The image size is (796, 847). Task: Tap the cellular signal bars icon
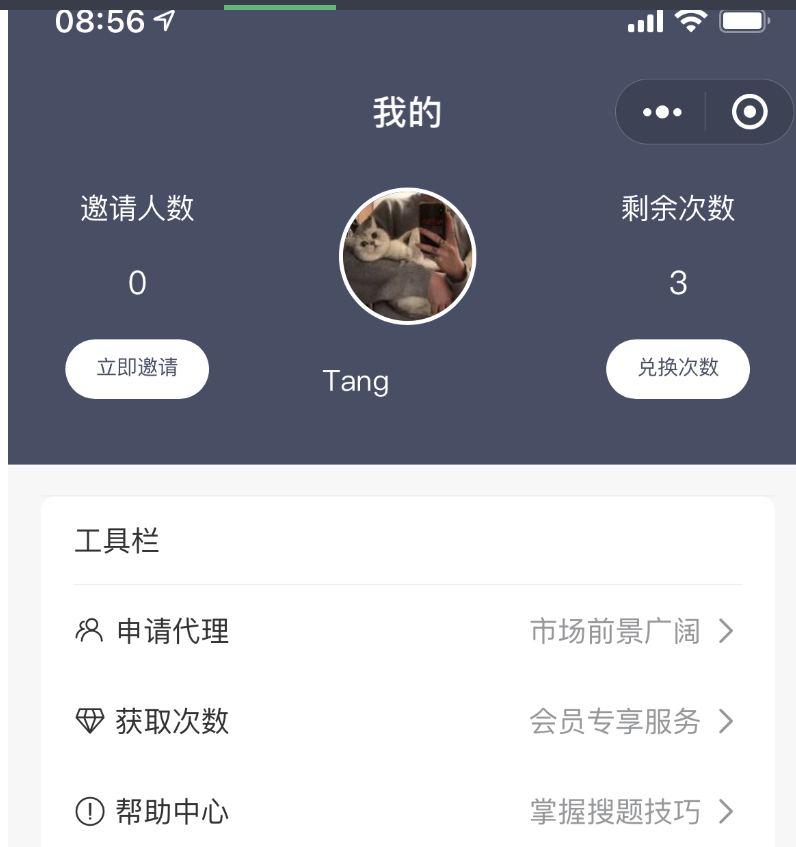coord(644,20)
